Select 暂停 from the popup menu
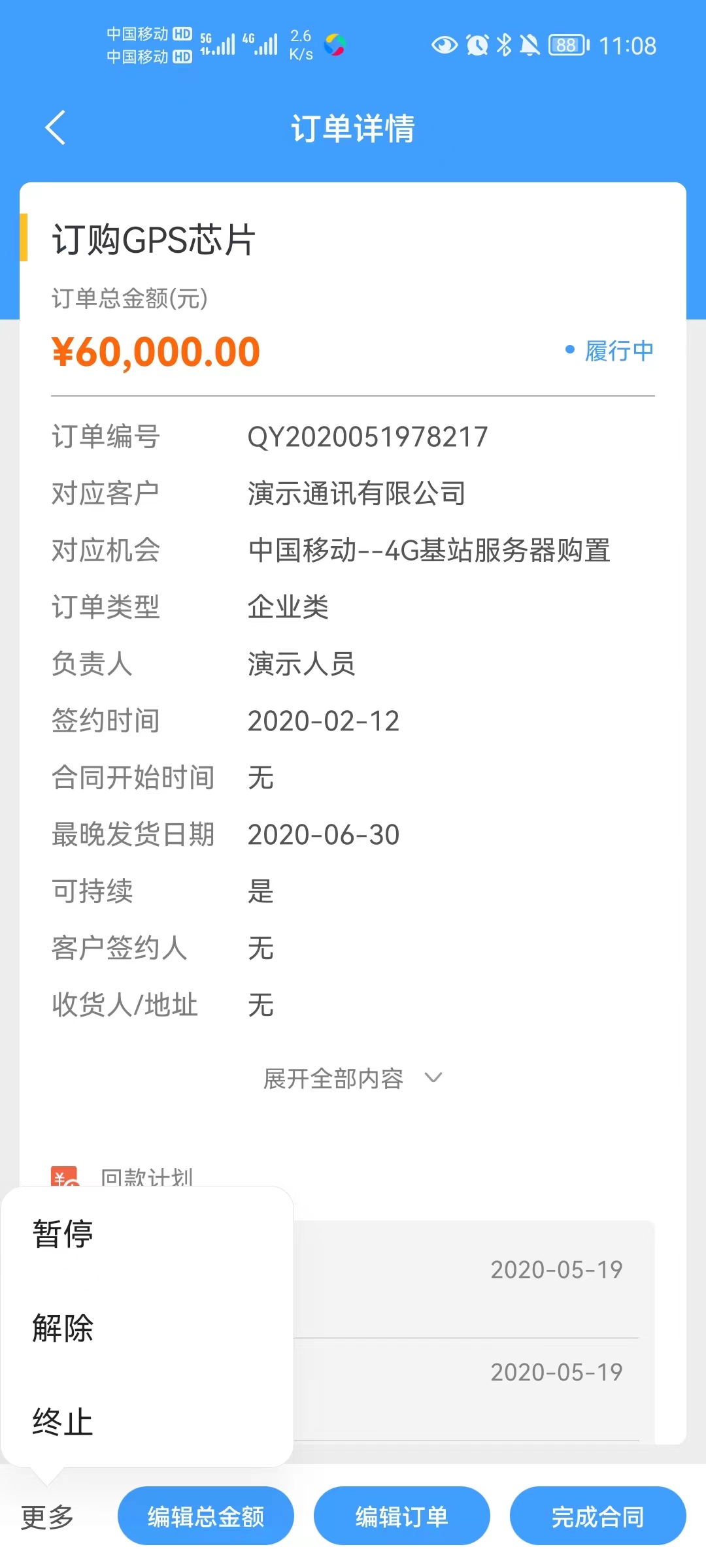The image size is (706, 1568). point(147,1234)
